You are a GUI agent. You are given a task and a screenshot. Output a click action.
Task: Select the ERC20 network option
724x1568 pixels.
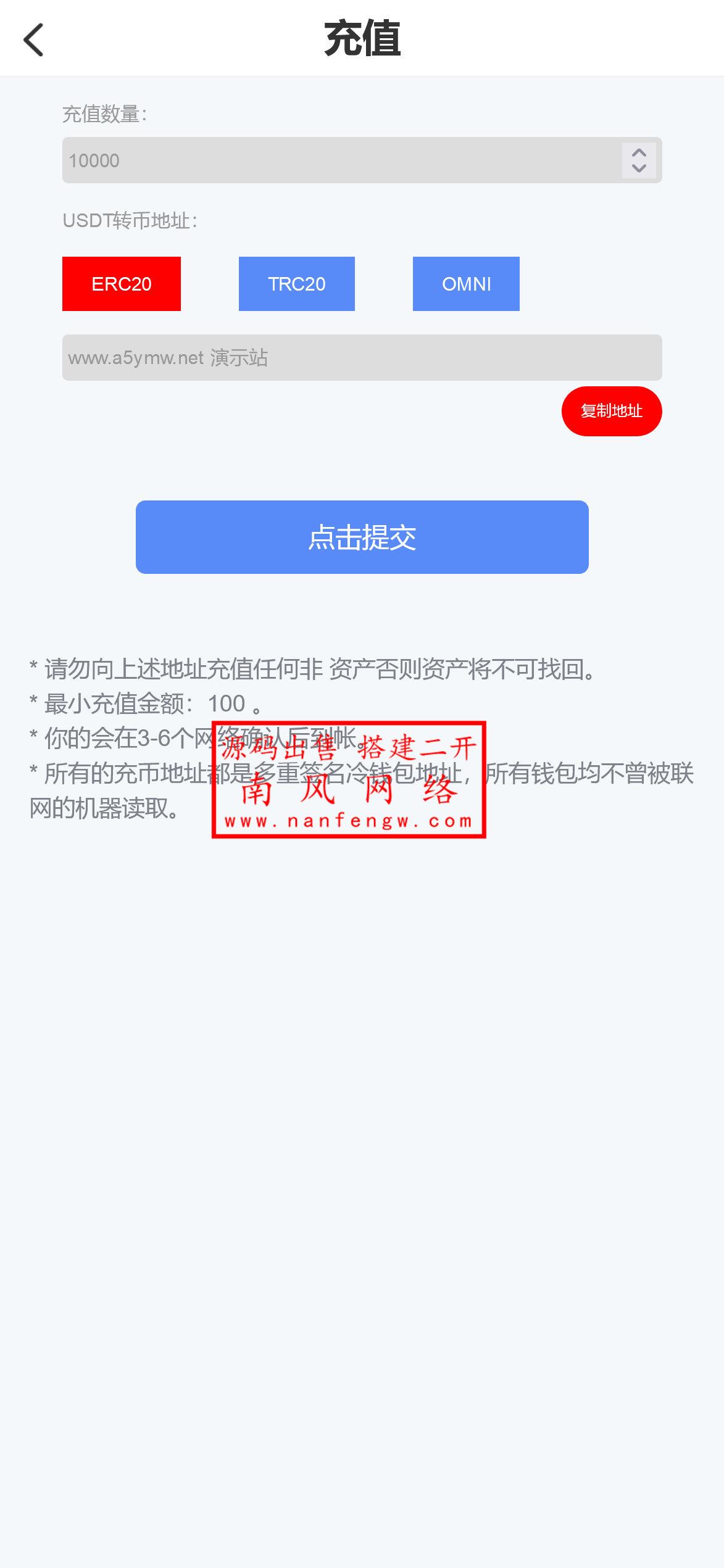pos(121,283)
